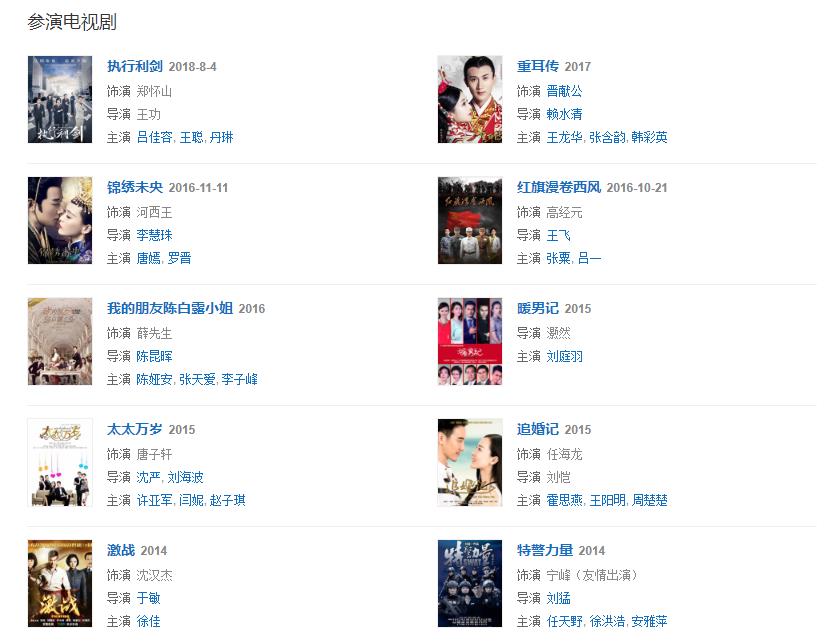The height and width of the screenshot is (644, 825).
Task: Open the 重耳传 title link
Action: coord(537,67)
